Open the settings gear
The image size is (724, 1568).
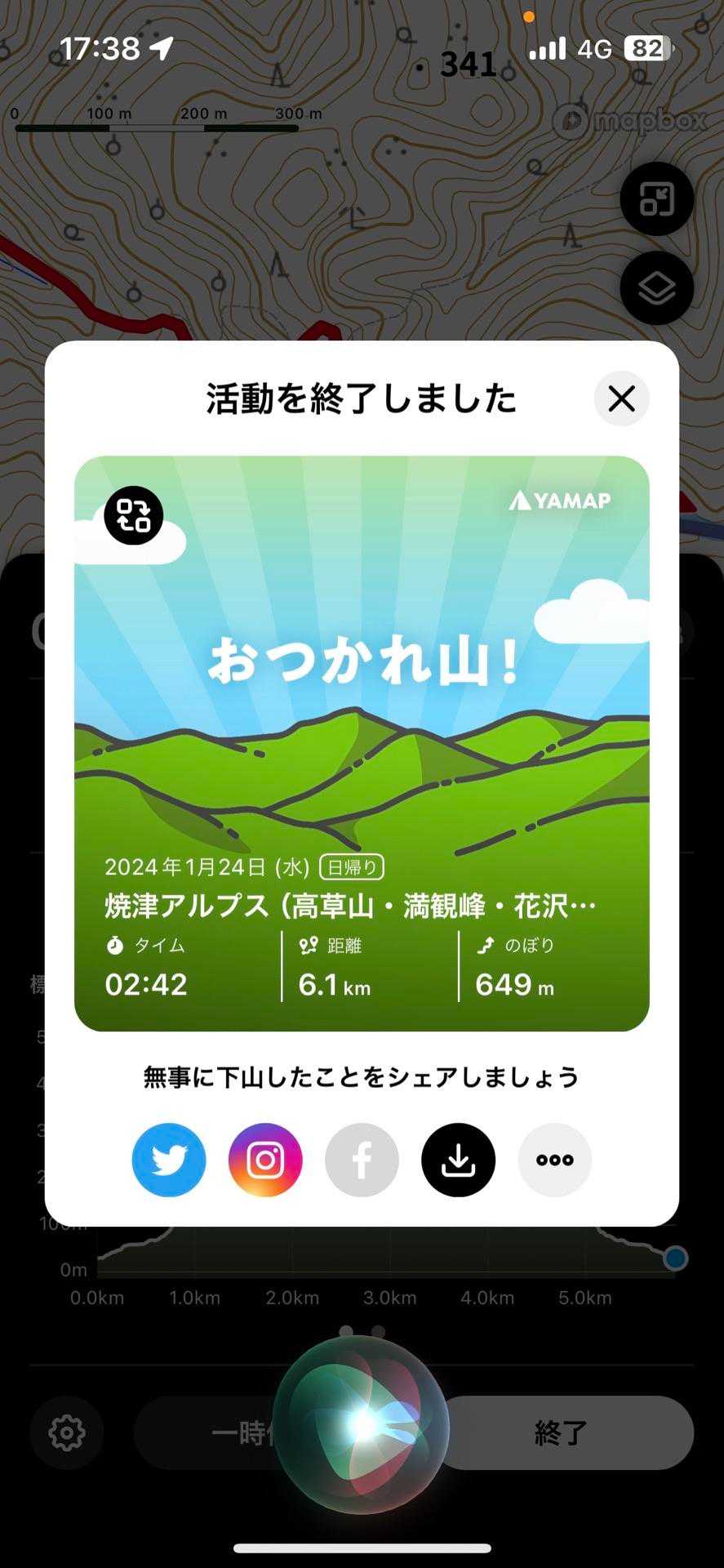click(67, 1432)
